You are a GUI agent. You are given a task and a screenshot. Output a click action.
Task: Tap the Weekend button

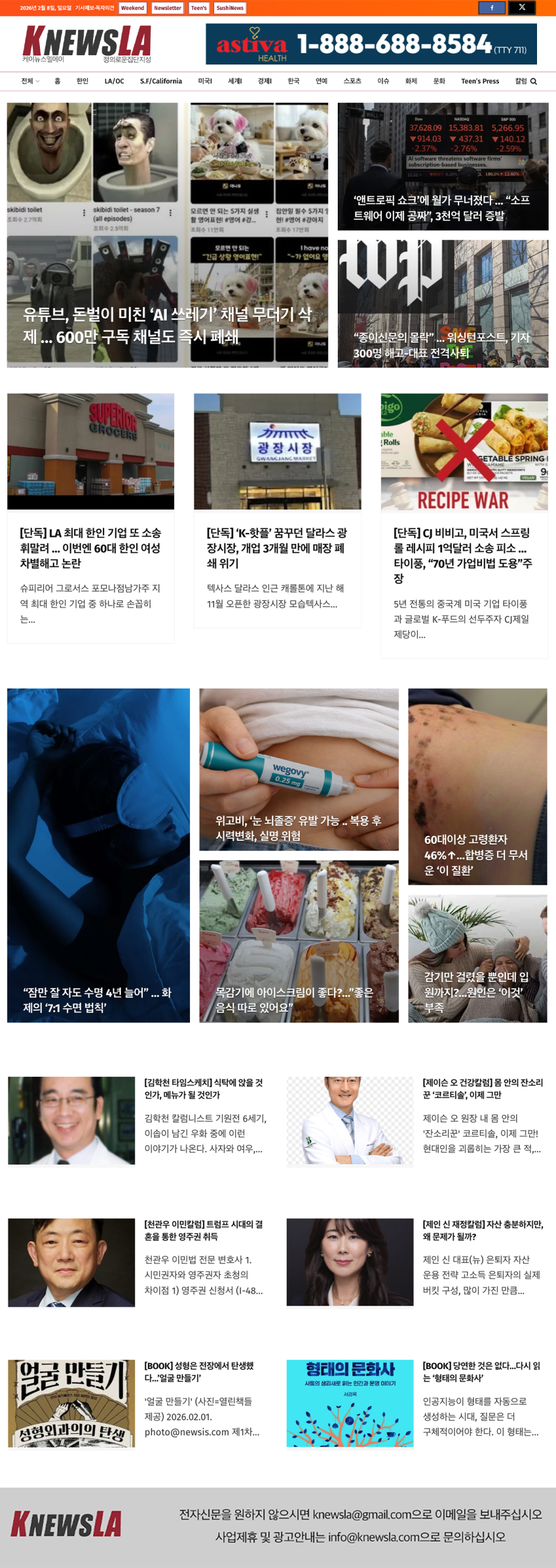click(x=132, y=8)
